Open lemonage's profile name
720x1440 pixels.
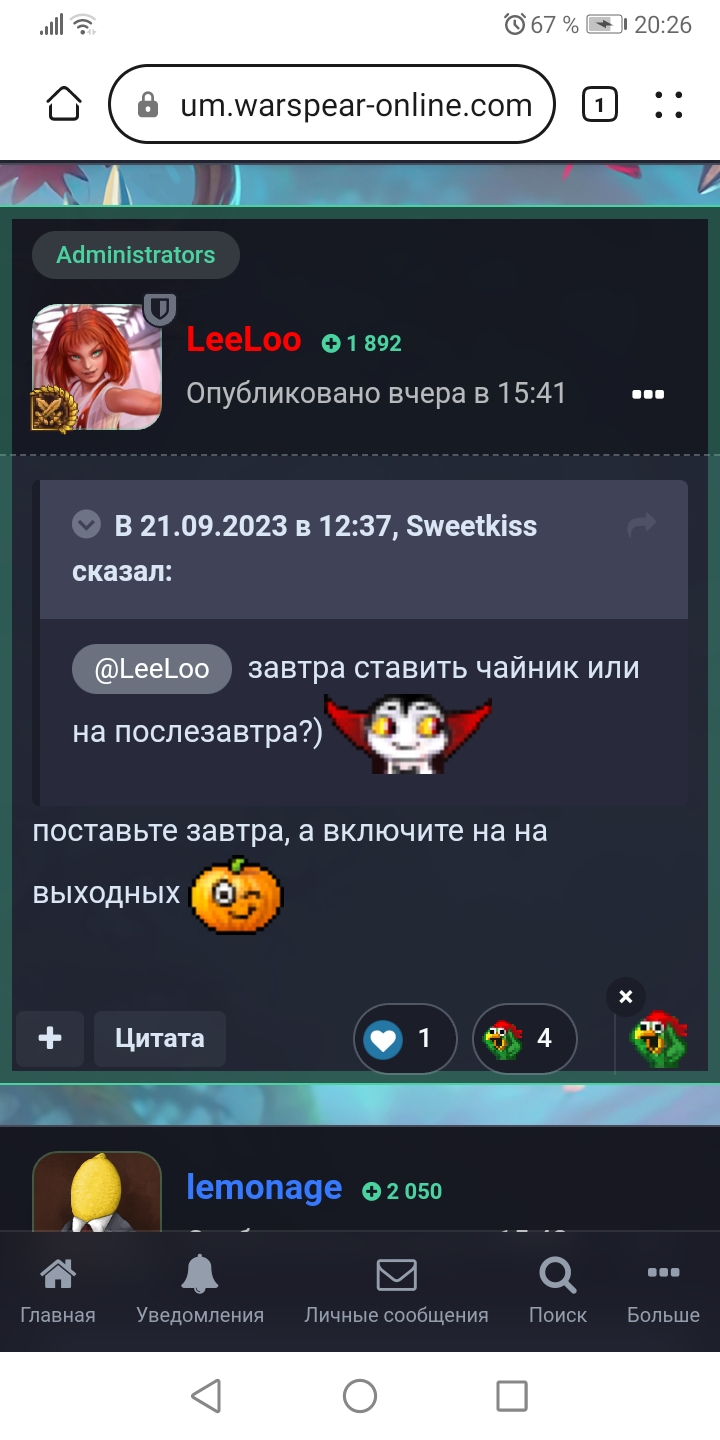(264, 1188)
